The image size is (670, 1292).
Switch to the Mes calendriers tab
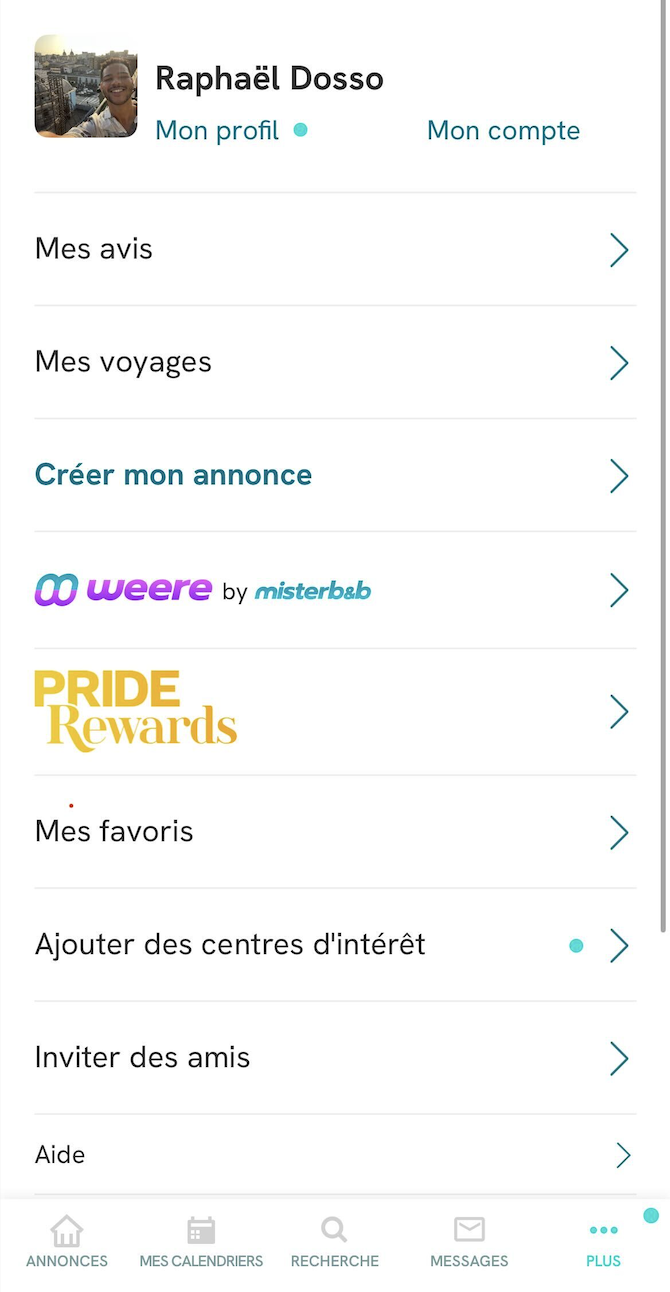click(x=201, y=1243)
